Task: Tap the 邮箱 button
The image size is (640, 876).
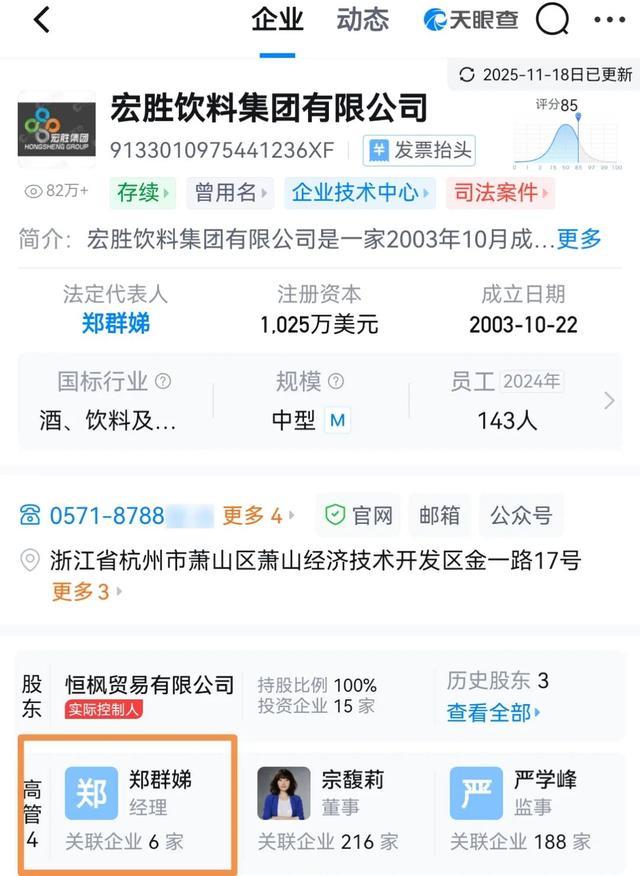Action: [x=440, y=516]
